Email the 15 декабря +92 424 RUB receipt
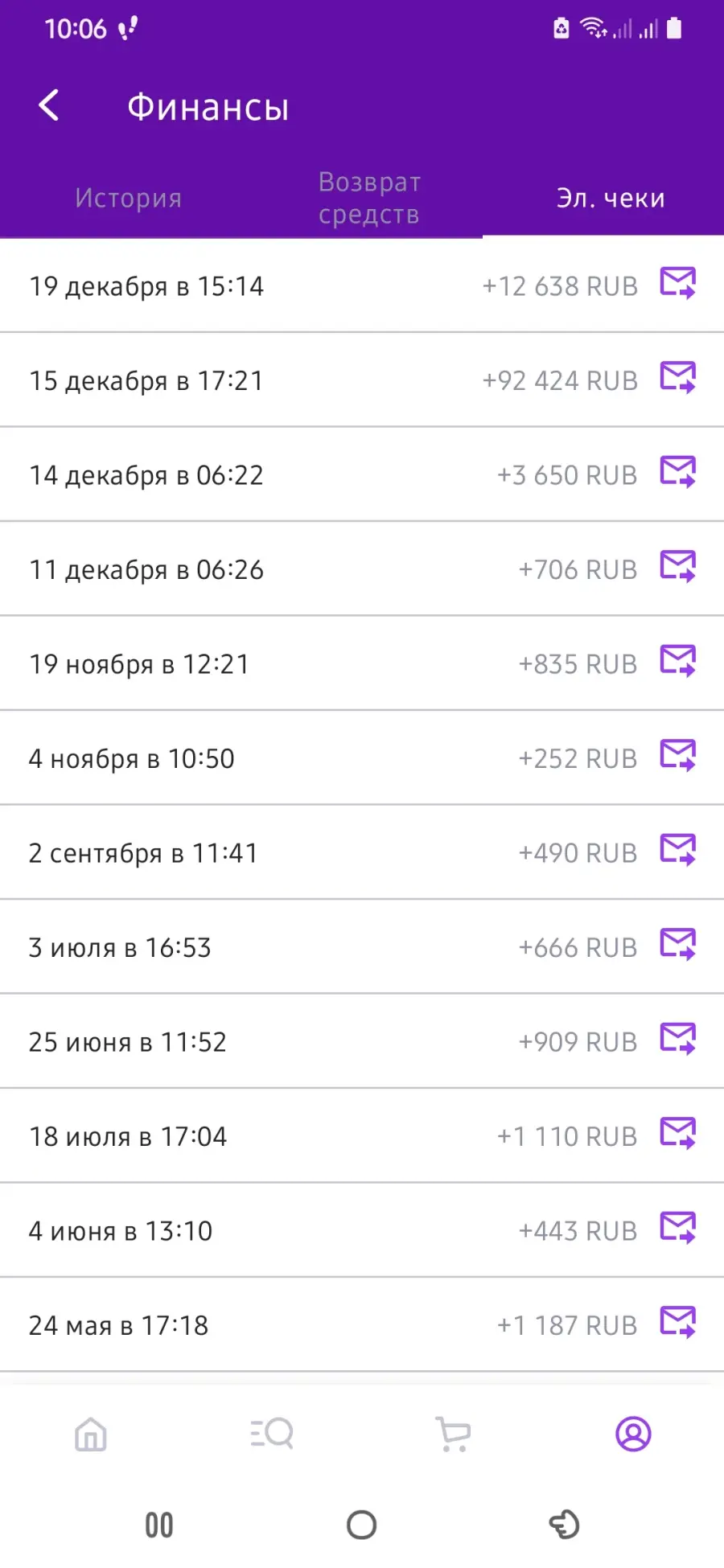 pyautogui.click(x=678, y=378)
